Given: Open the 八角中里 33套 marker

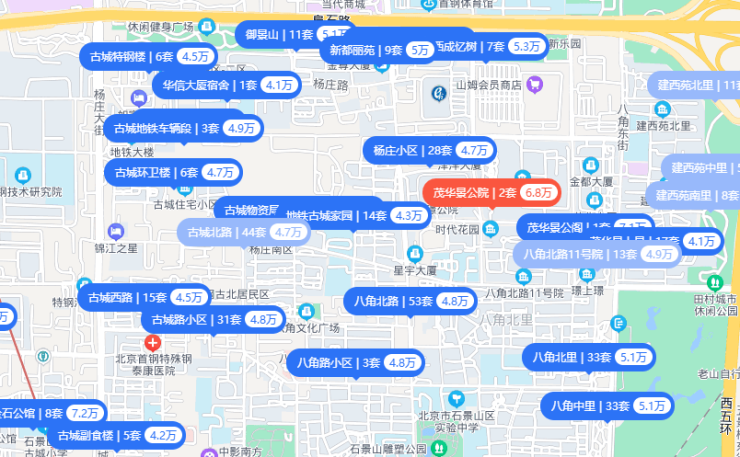Looking at the screenshot, I should (606, 405).
